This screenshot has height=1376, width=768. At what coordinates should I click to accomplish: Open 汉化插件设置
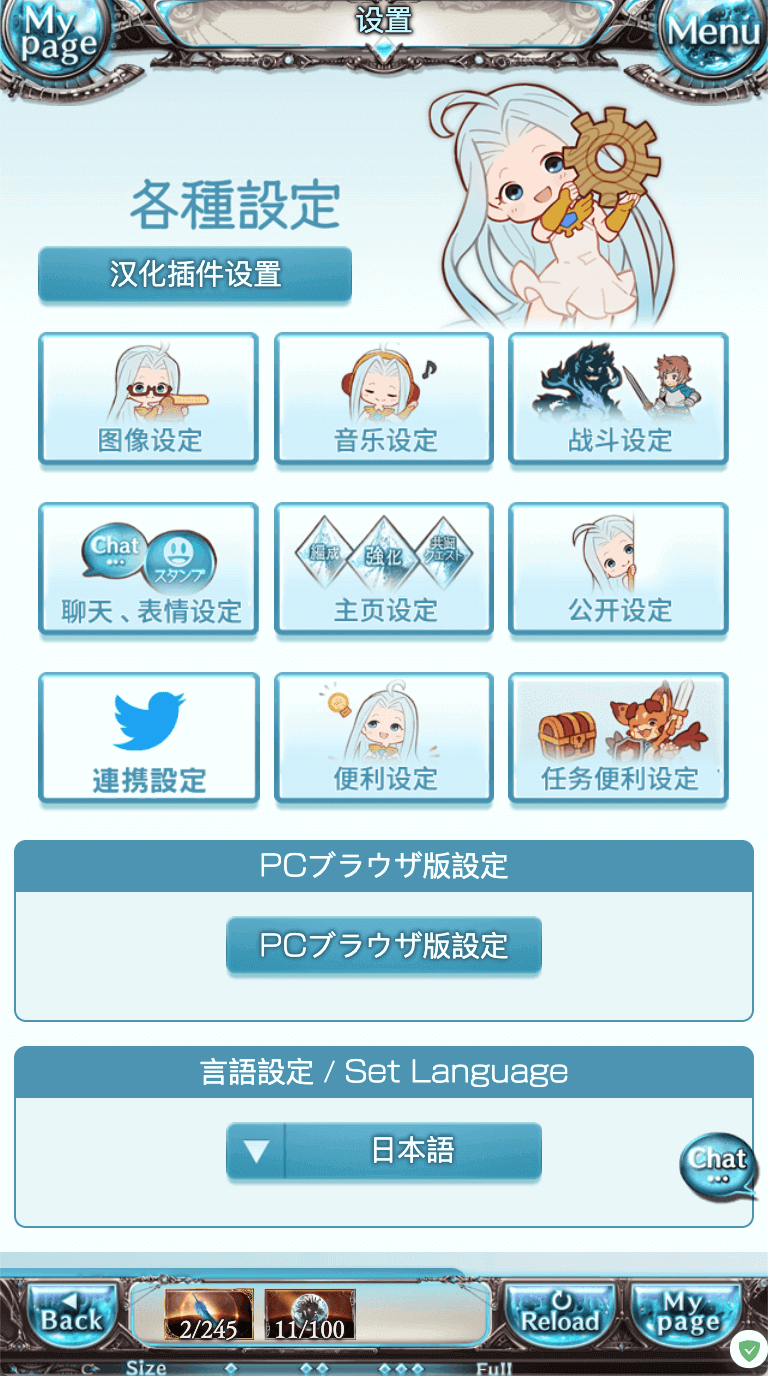click(x=195, y=274)
